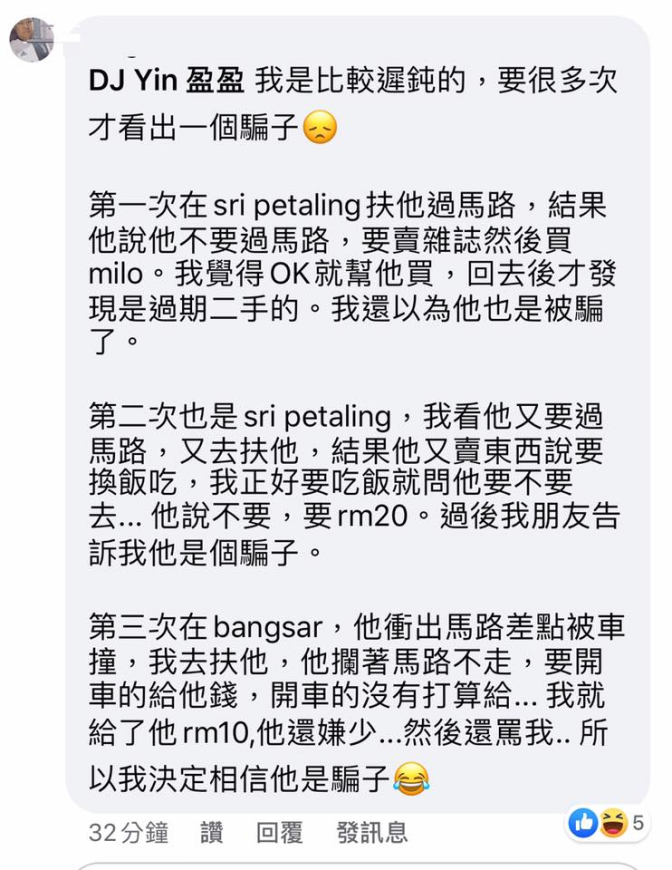Like the comment by tapping 讚

pos(211,832)
